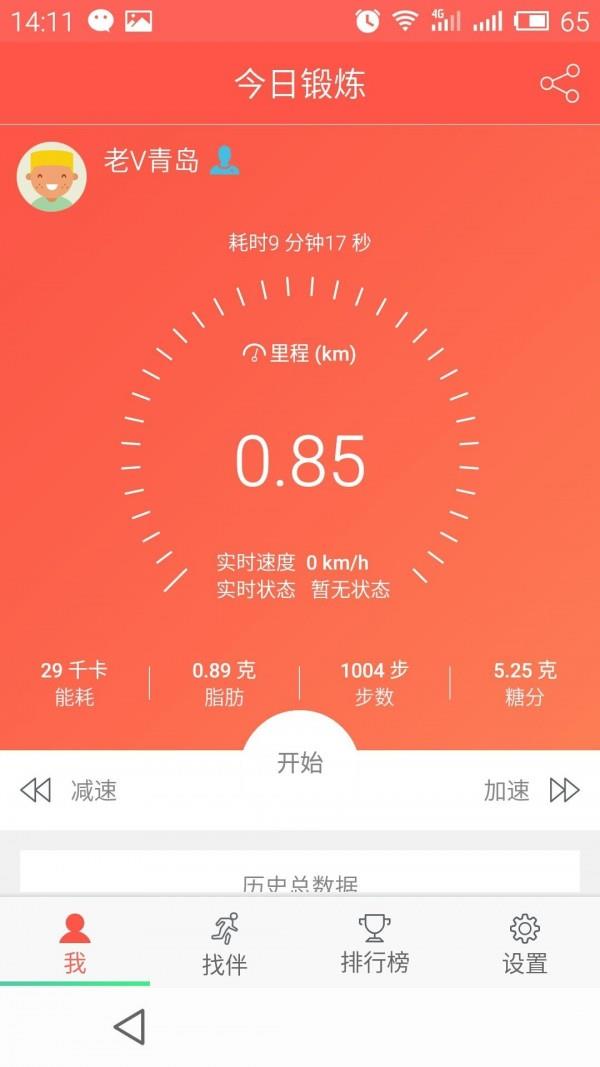Share today's workout

click(x=560, y=84)
